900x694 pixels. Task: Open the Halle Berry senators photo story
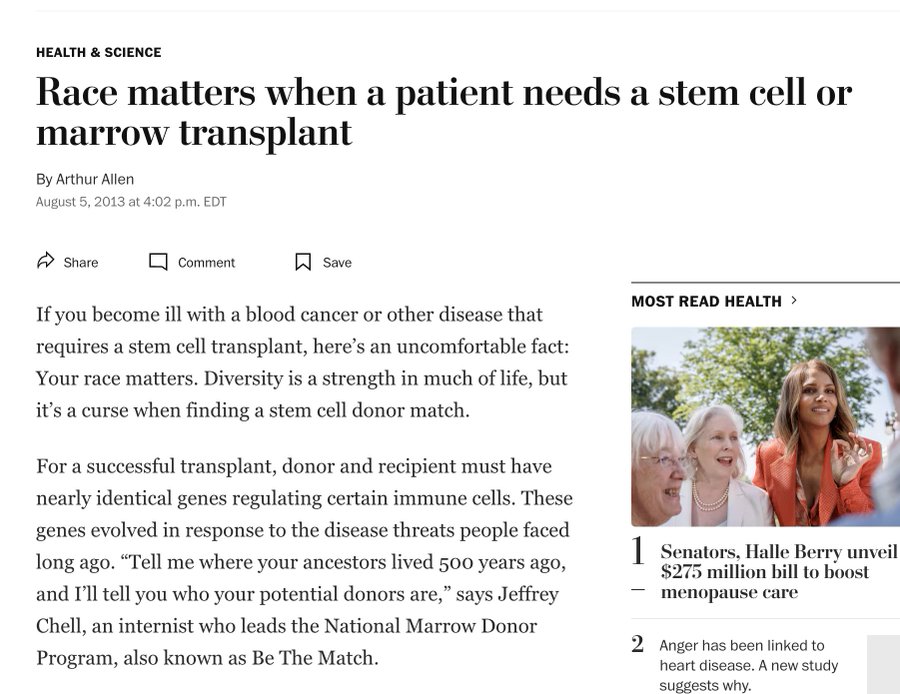(x=765, y=427)
